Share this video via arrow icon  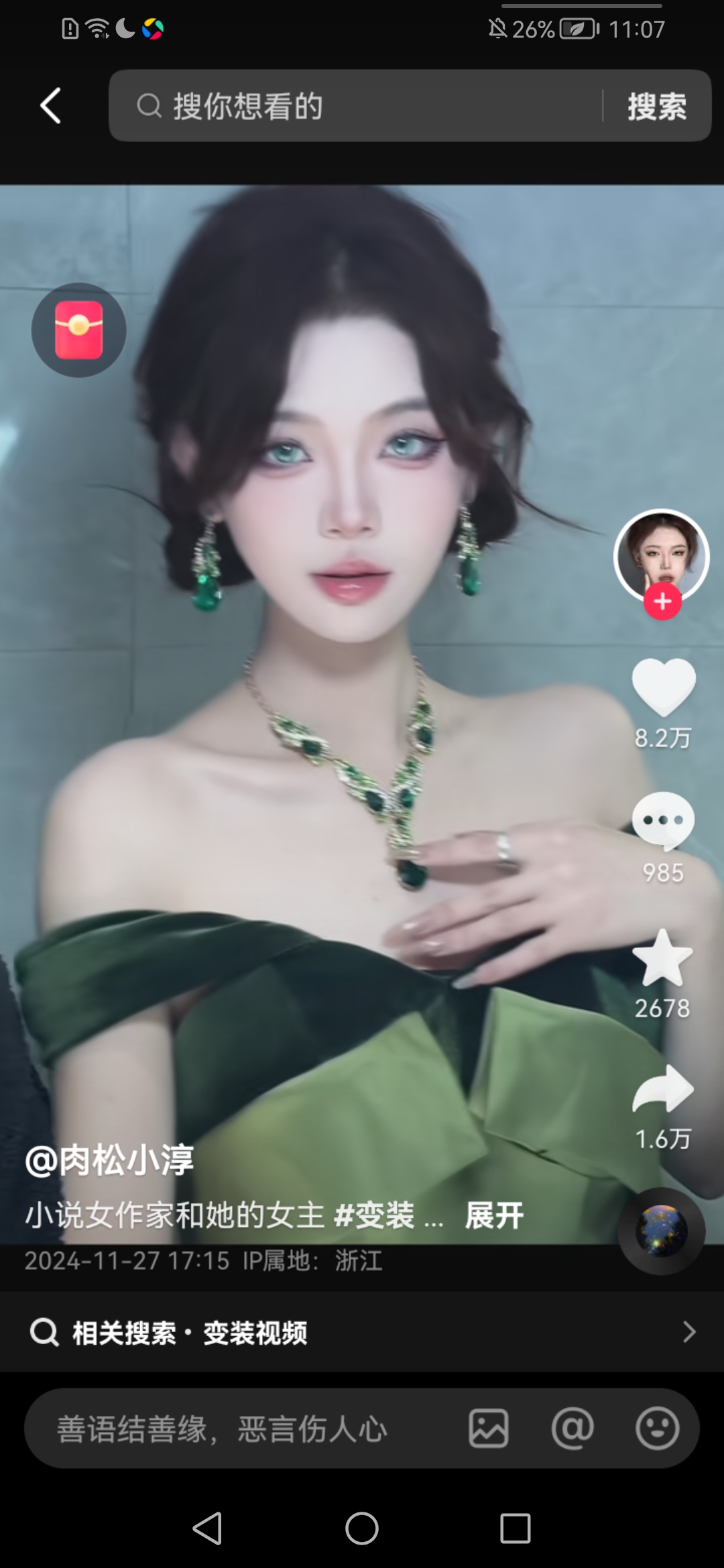662,1089
